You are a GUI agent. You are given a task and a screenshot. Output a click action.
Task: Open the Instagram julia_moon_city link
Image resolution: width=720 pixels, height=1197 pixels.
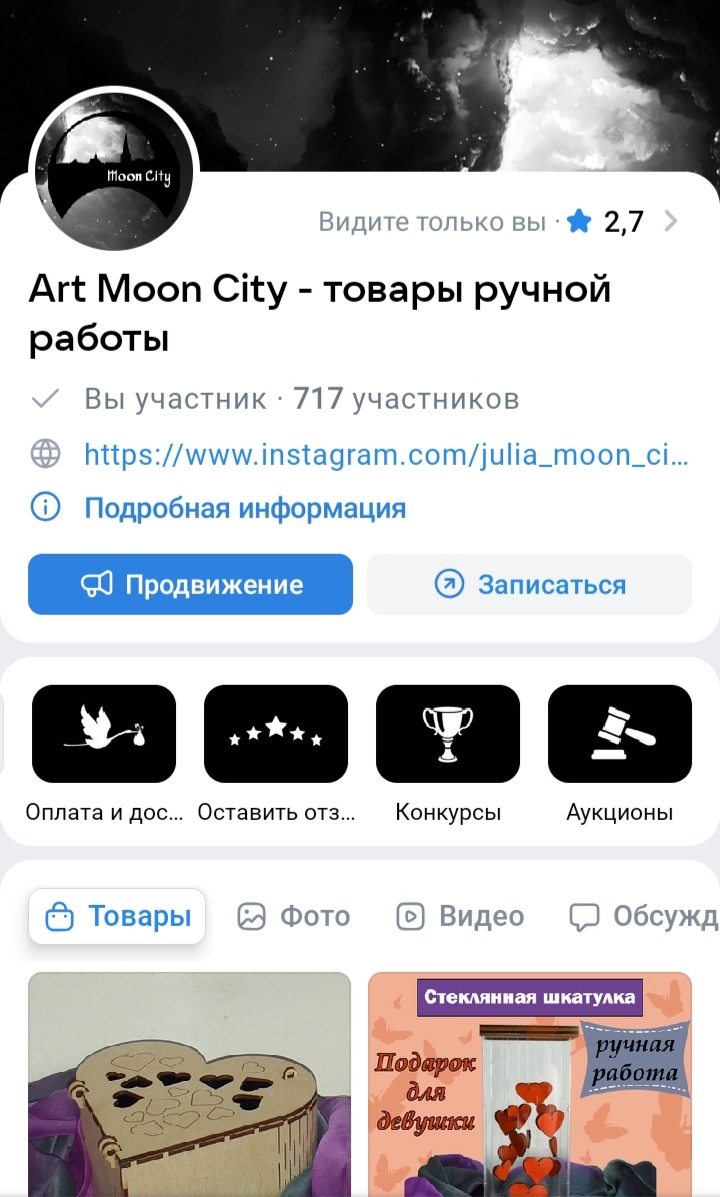386,454
